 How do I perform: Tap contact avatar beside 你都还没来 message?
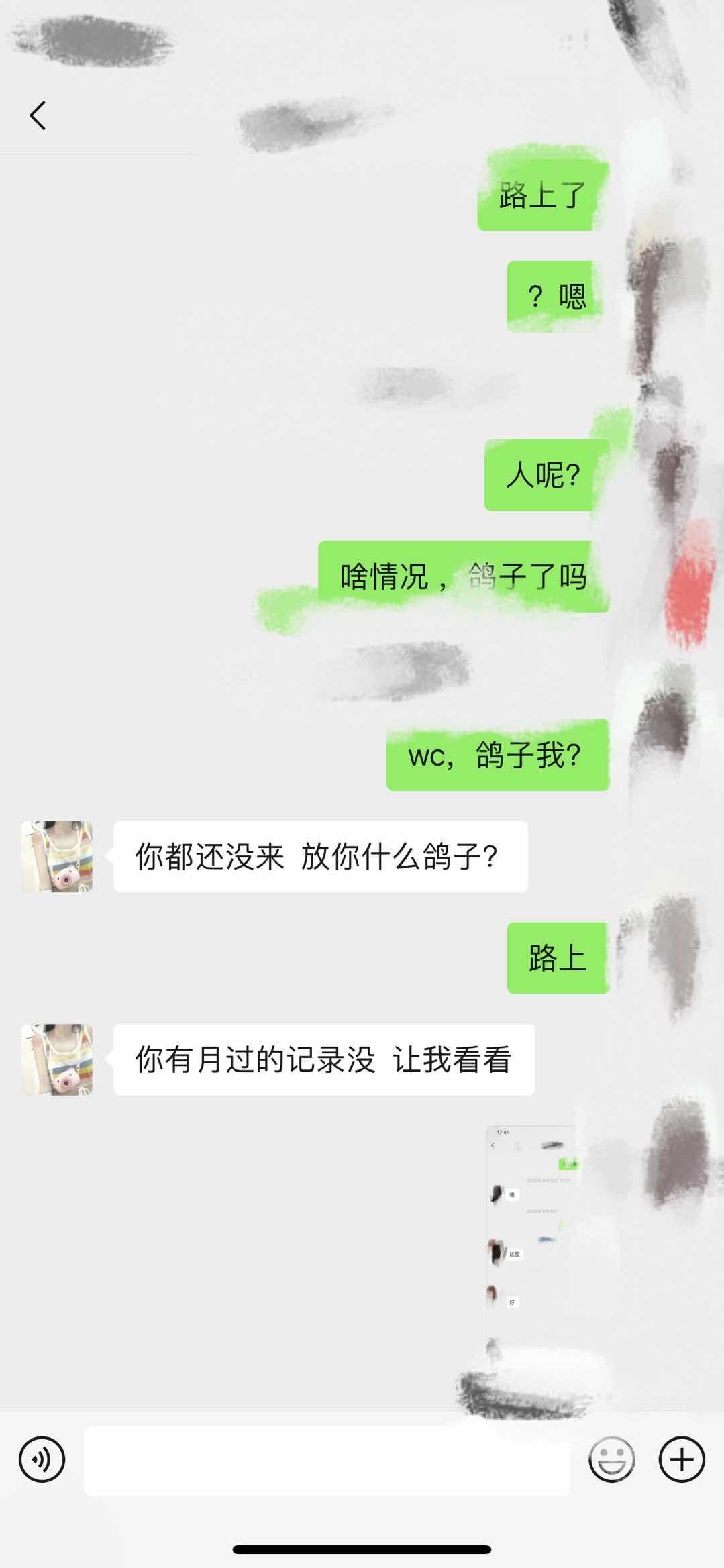point(57,856)
